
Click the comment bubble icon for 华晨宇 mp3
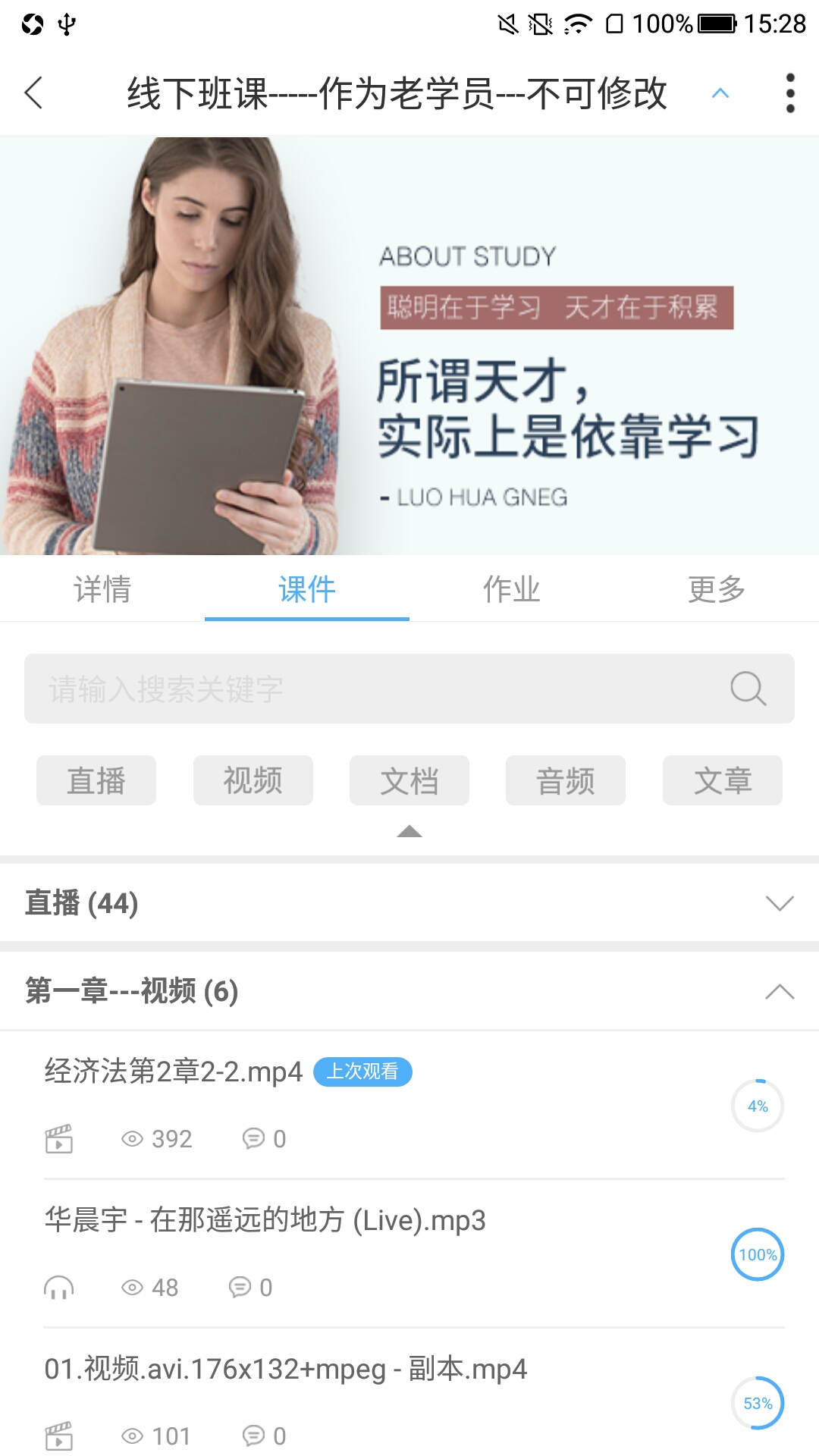[241, 1287]
